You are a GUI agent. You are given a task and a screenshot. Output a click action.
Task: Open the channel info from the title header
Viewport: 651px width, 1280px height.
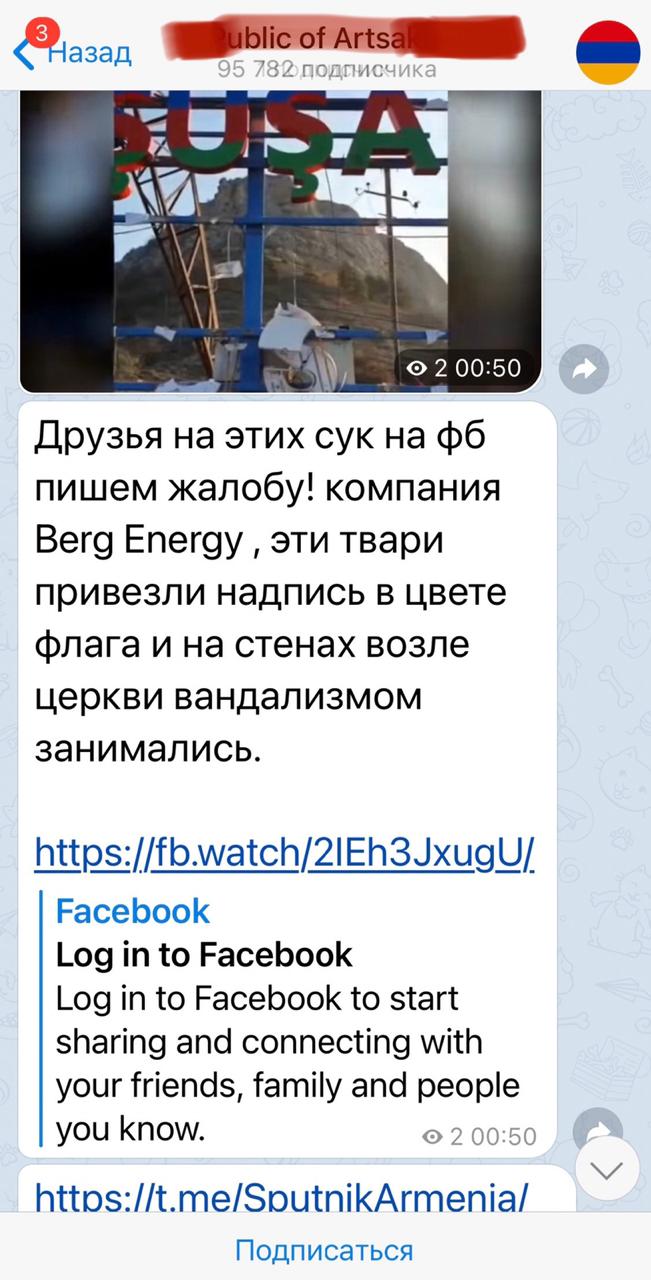(x=326, y=52)
